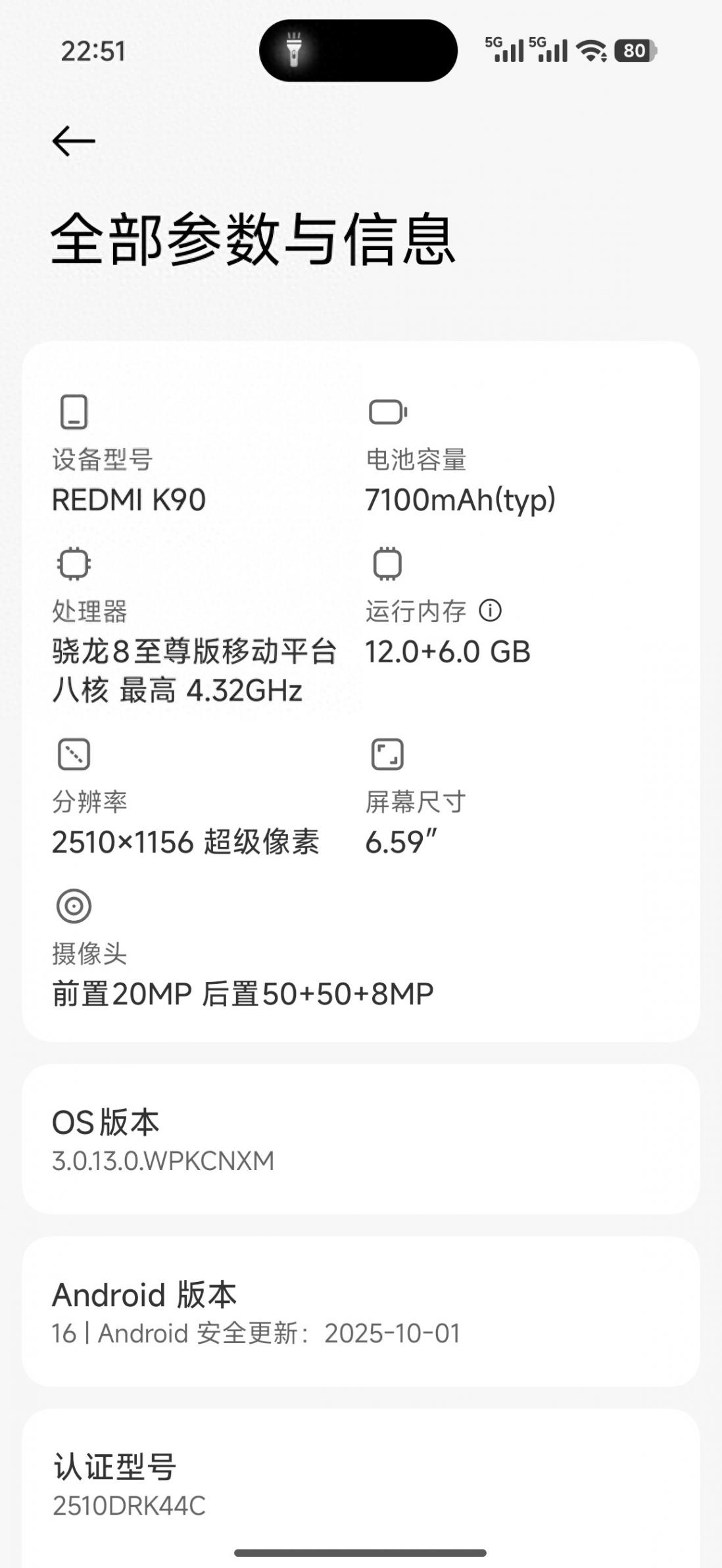The height and width of the screenshot is (1568, 722).
Task: Go back from the all specs page
Action: coord(74,141)
